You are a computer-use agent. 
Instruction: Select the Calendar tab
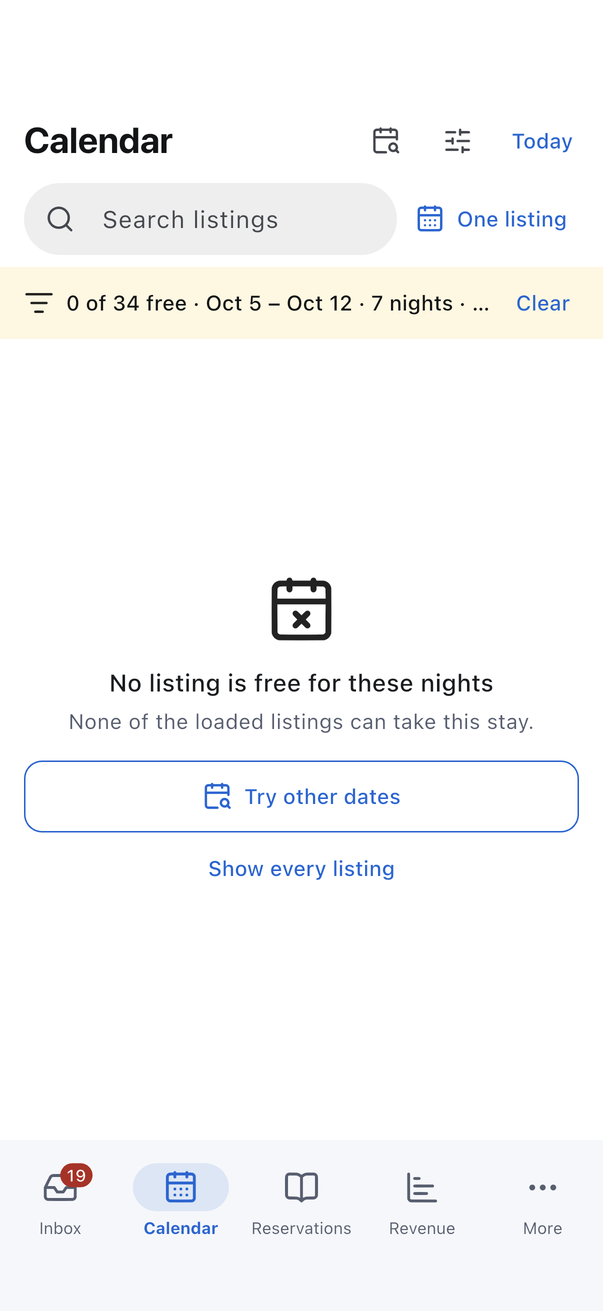(181, 1200)
